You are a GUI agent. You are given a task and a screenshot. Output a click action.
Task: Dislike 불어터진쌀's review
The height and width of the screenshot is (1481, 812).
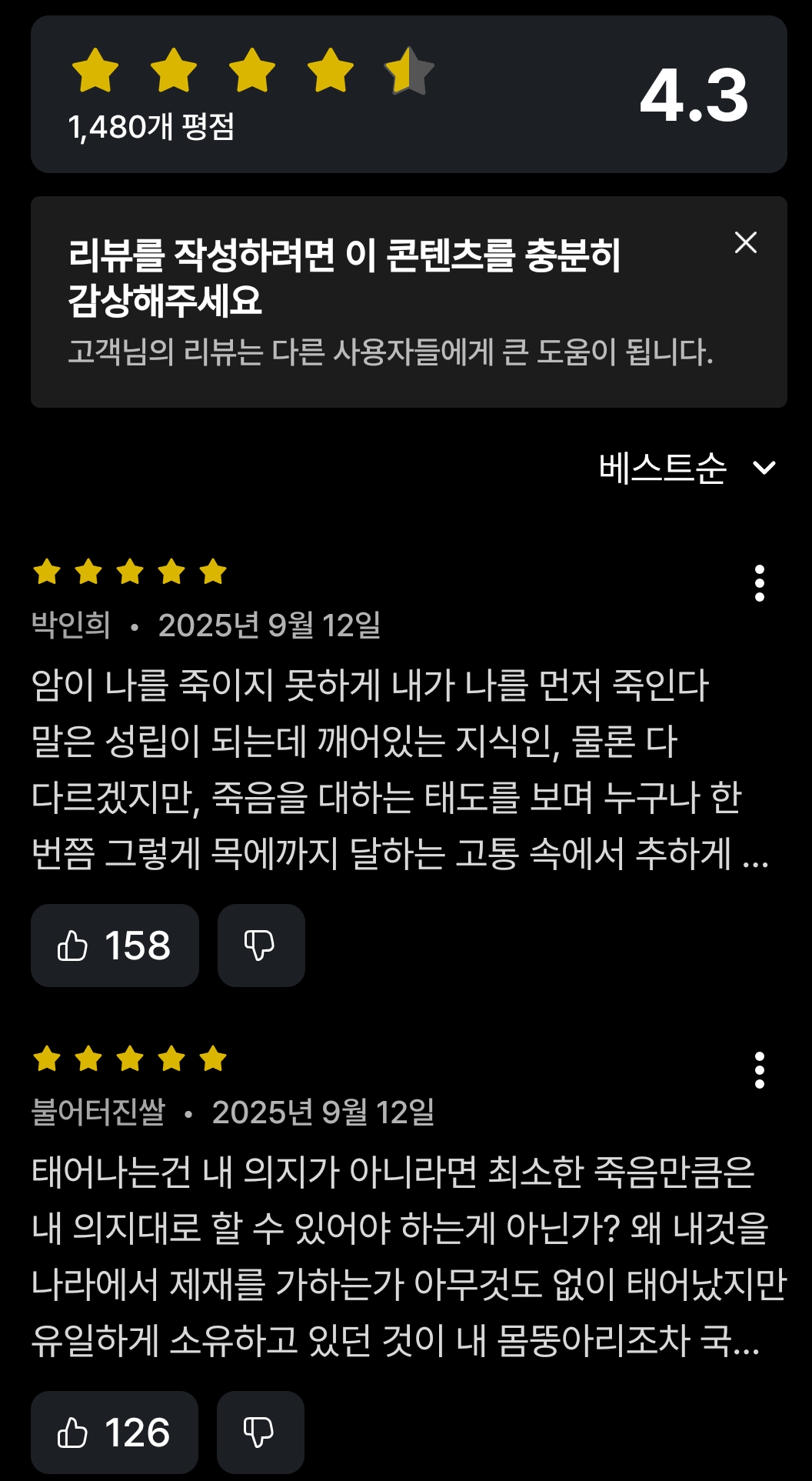click(x=260, y=1433)
